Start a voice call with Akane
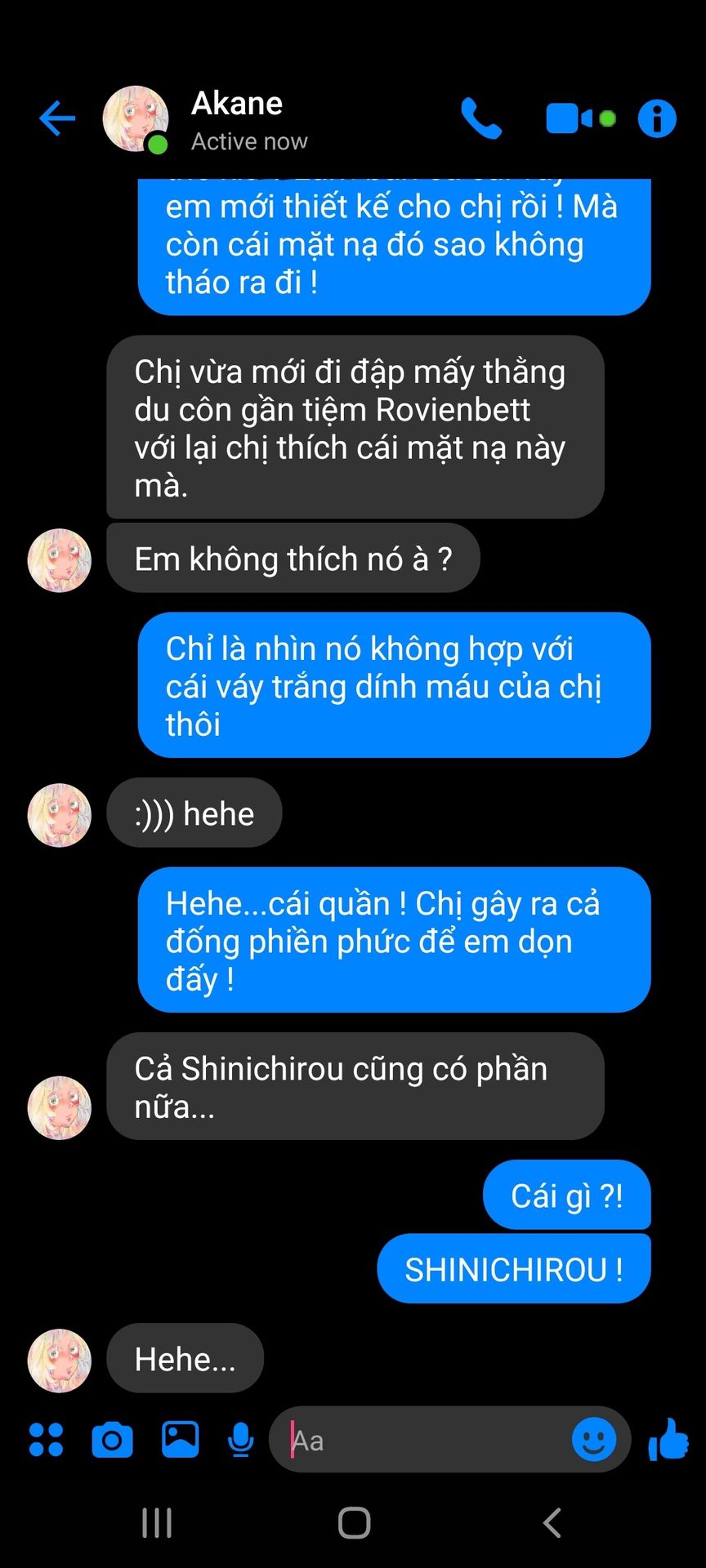The height and width of the screenshot is (1568, 706). coord(481,118)
